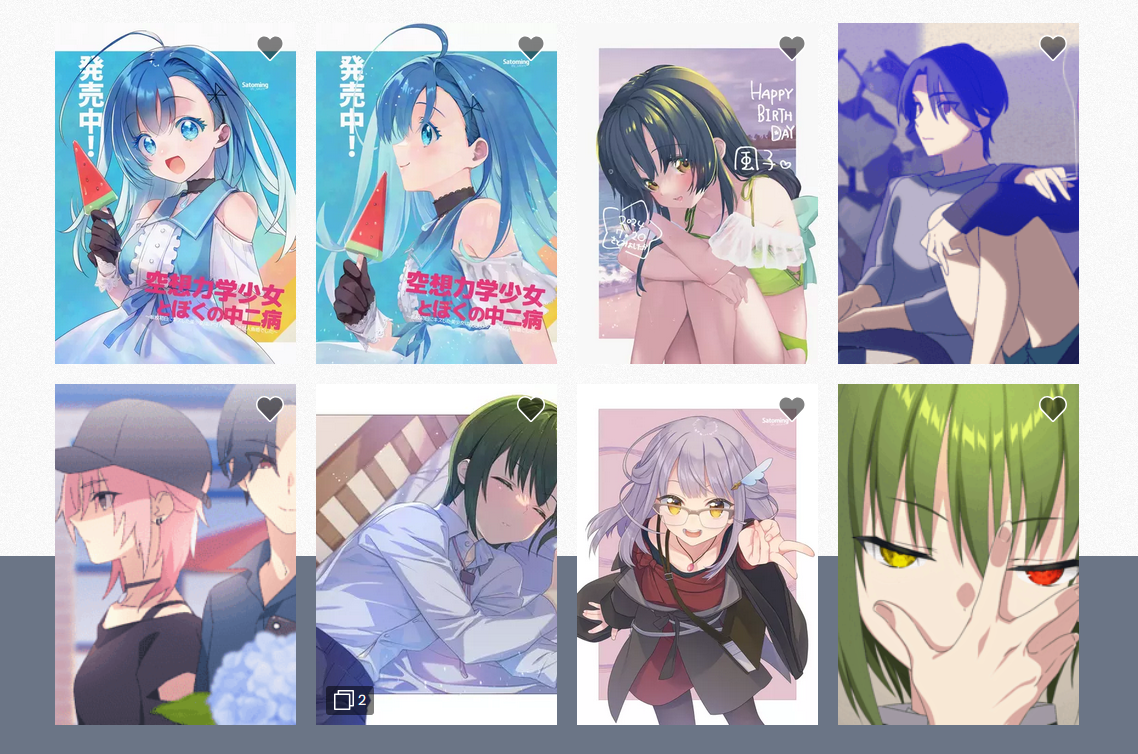The width and height of the screenshot is (1138, 754).
Task: Open the front-facing watermelon popsicle girl illustration
Action: pyautogui.click(x=175, y=220)
